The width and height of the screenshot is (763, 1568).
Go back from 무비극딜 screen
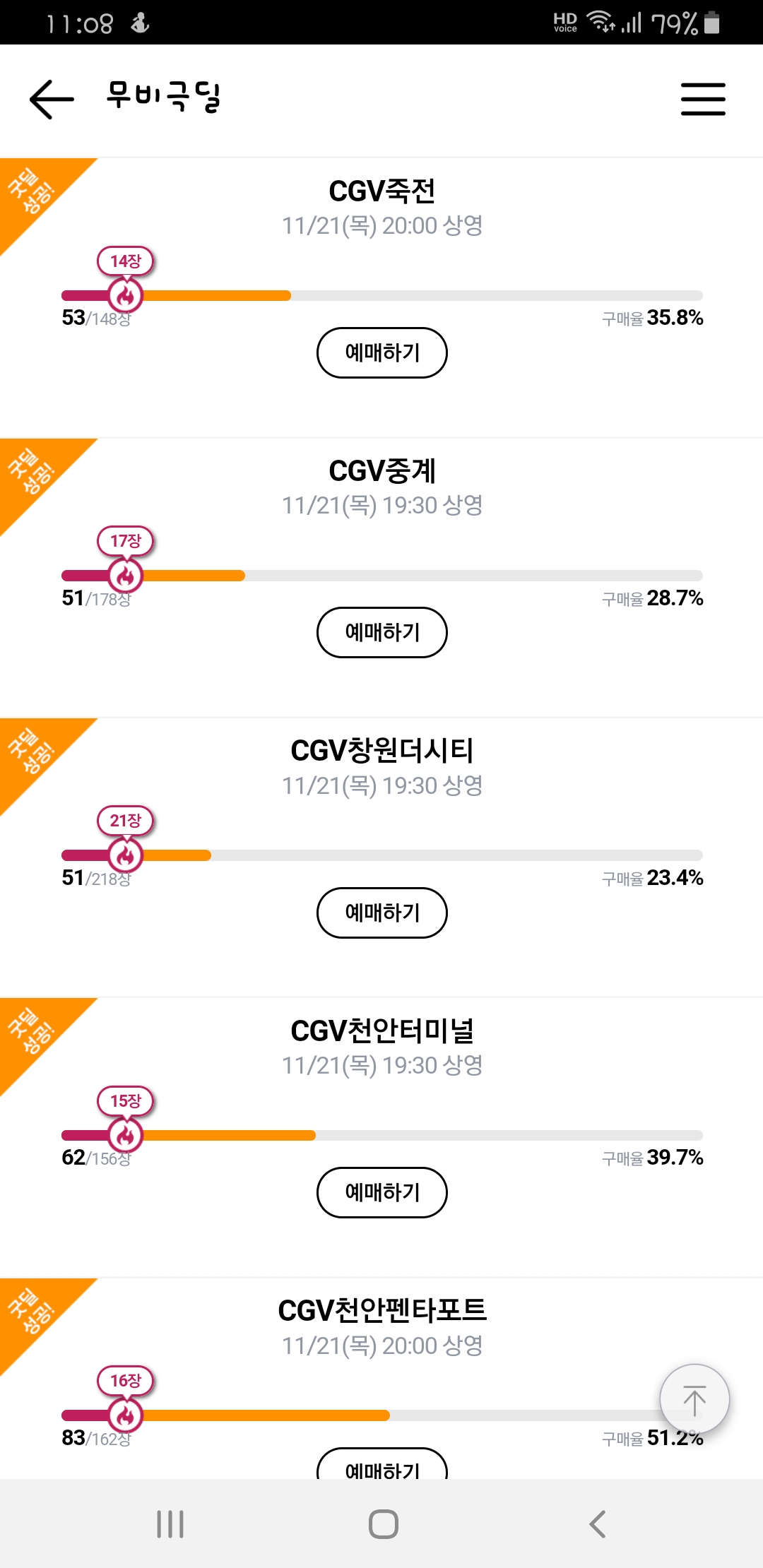52,99
